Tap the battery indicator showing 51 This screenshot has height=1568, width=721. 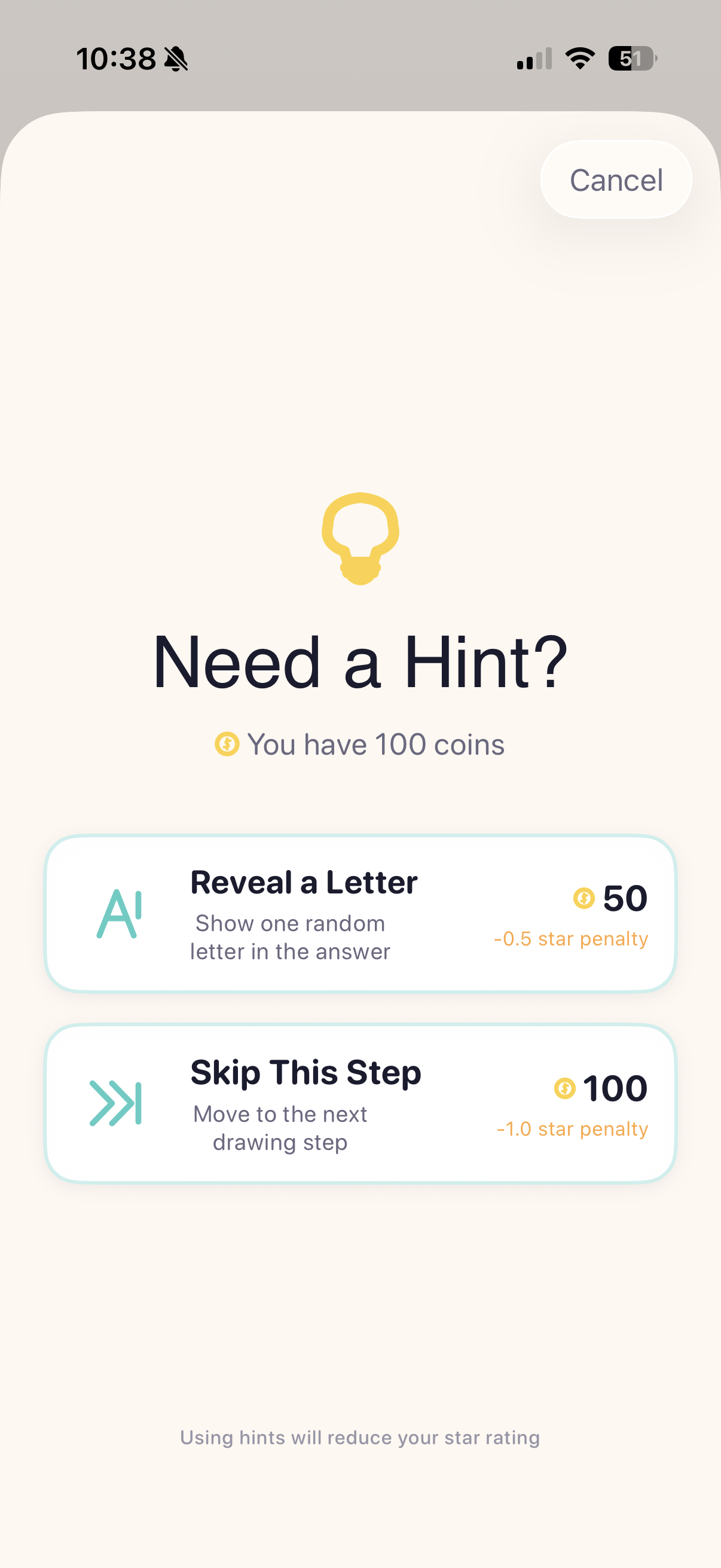click(628, 58)
